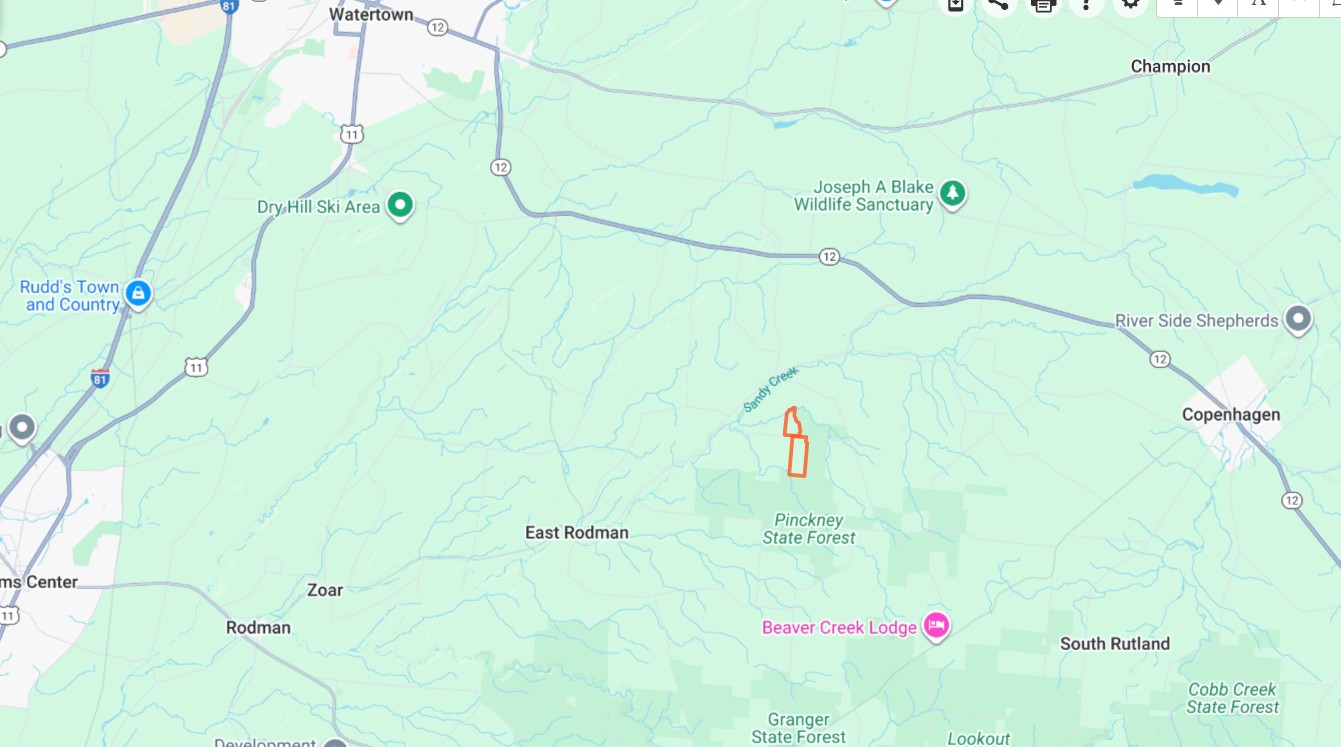Select the orange parcel outline
The image size is (1341, 747).
(x=796, y=455)
